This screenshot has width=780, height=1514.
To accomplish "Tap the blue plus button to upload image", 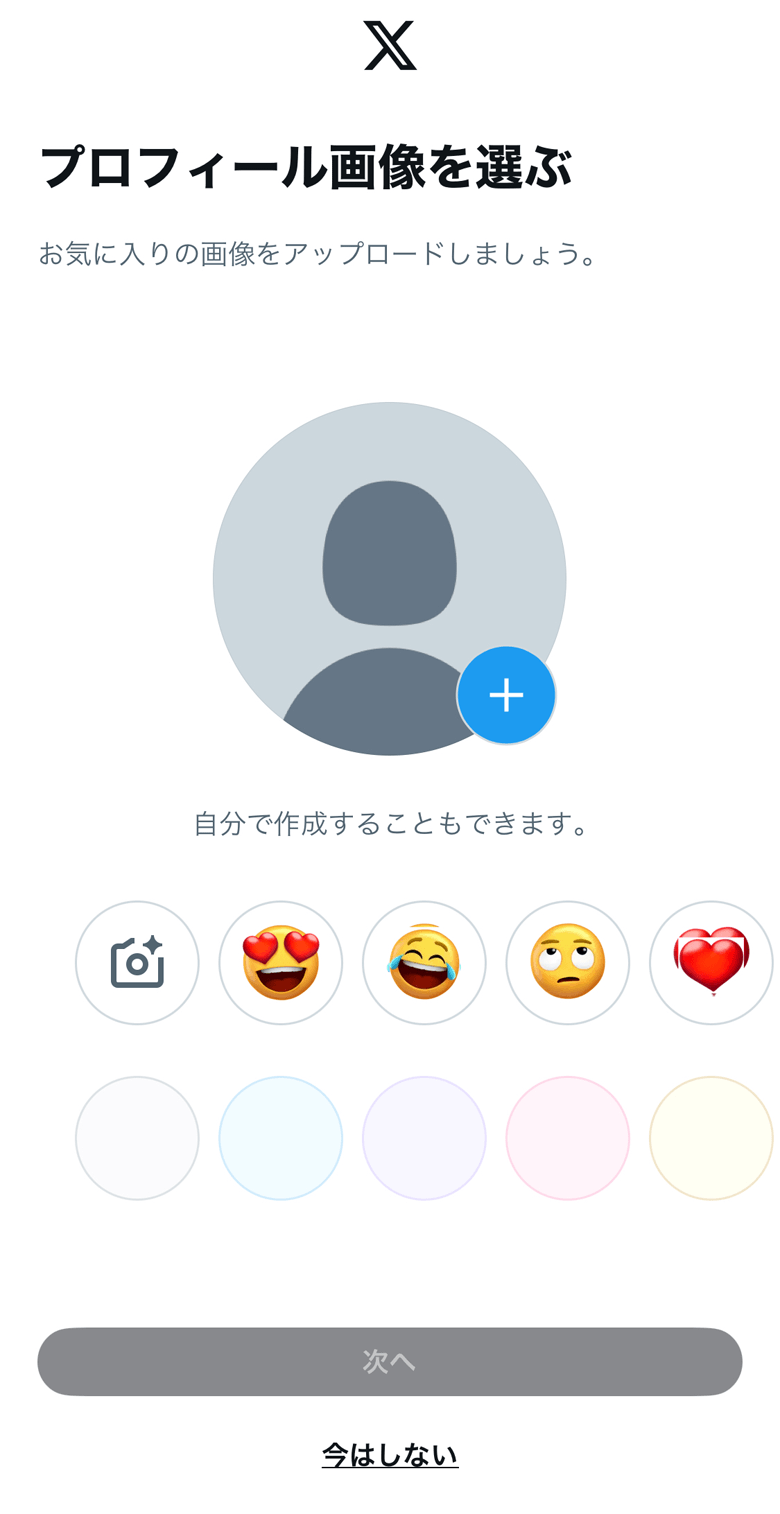I will tap(506, 695).
